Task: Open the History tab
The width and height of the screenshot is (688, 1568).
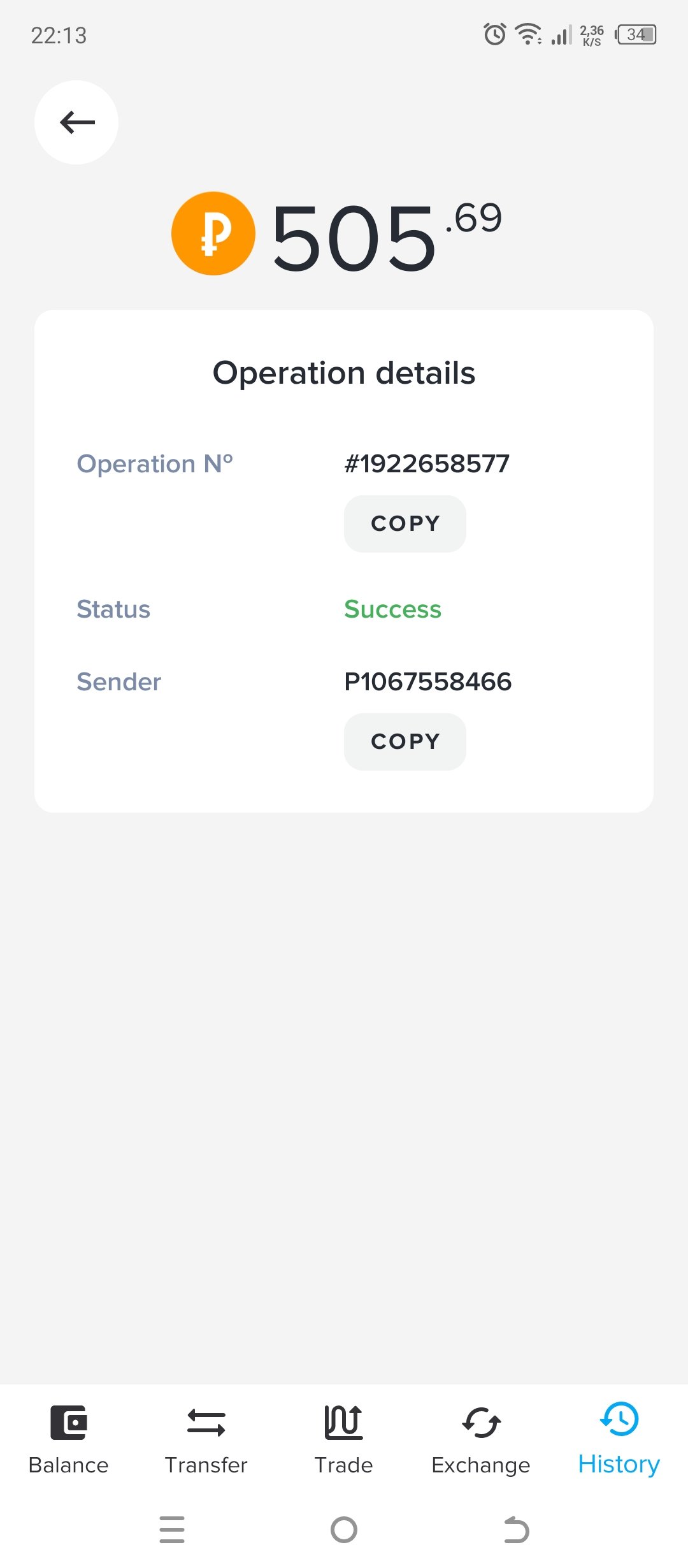Action: click(x=619, y=1439)
